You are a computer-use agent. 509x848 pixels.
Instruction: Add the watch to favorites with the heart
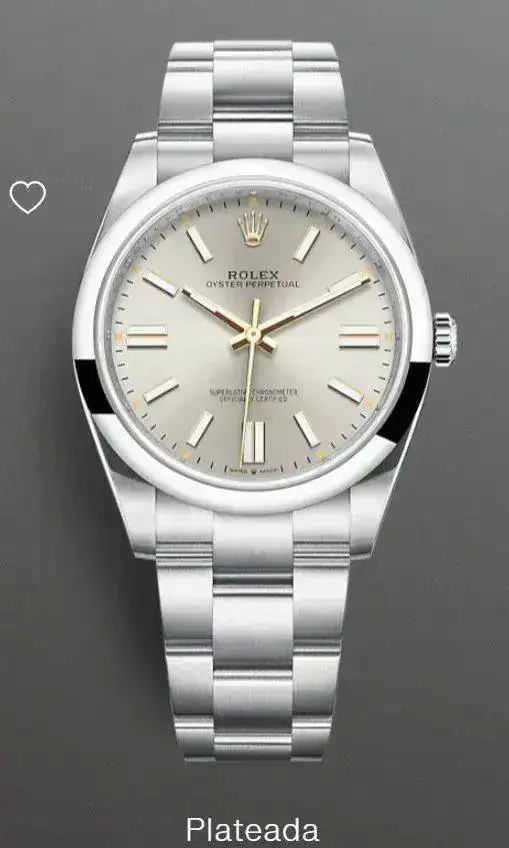28,197
